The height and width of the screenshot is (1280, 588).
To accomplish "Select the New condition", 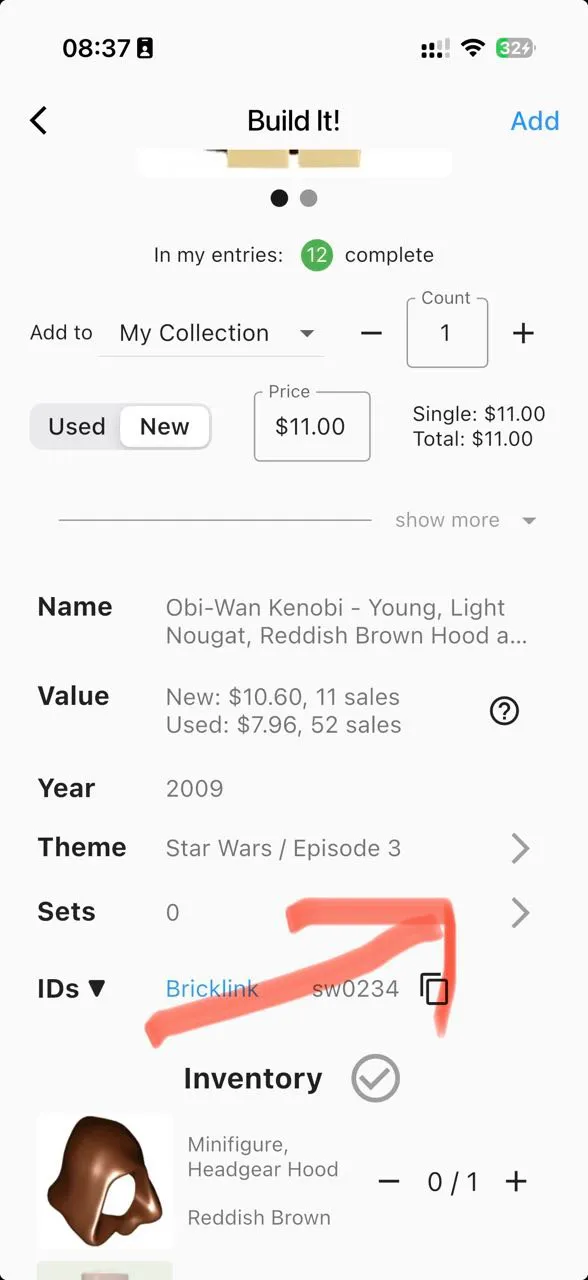I will 165,427.
